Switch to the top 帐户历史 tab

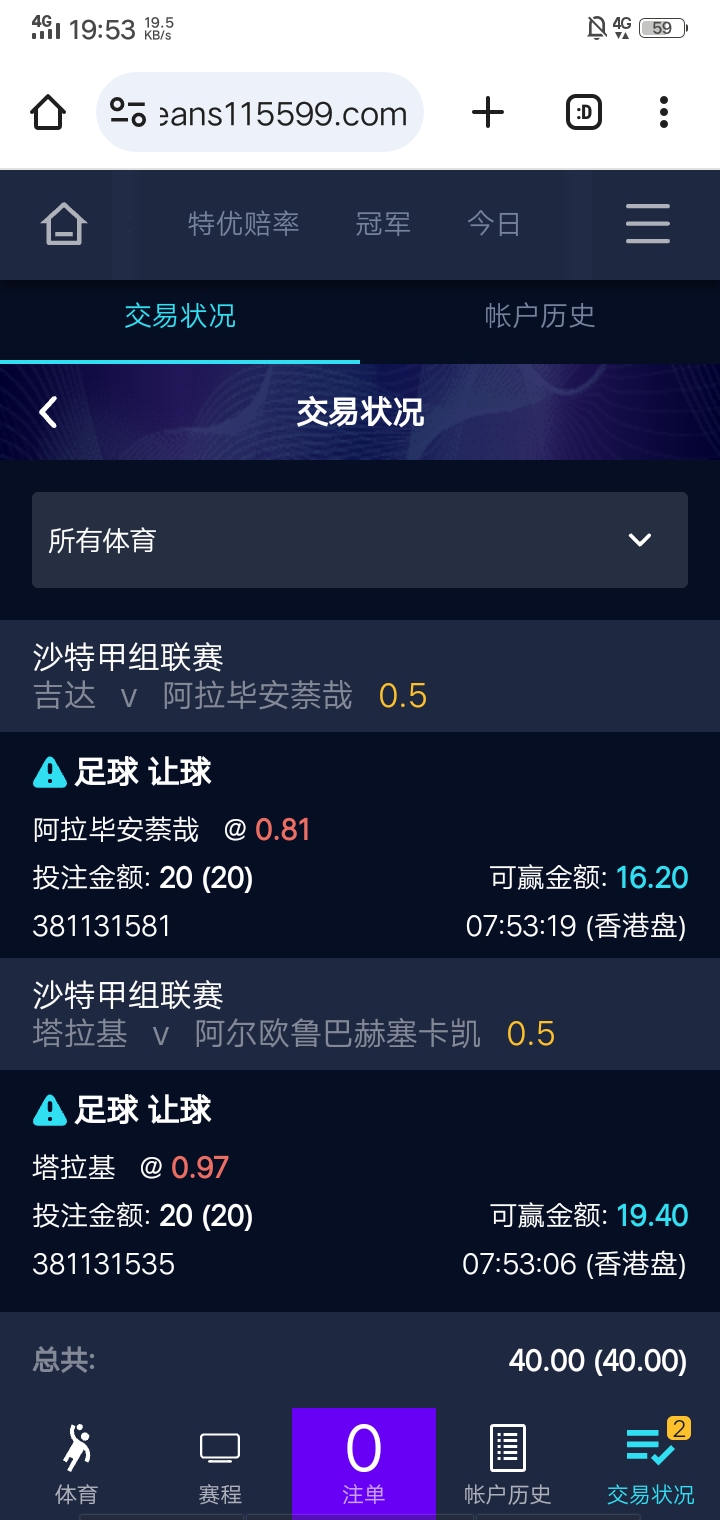pyautogui.click(x=540, y=317)
